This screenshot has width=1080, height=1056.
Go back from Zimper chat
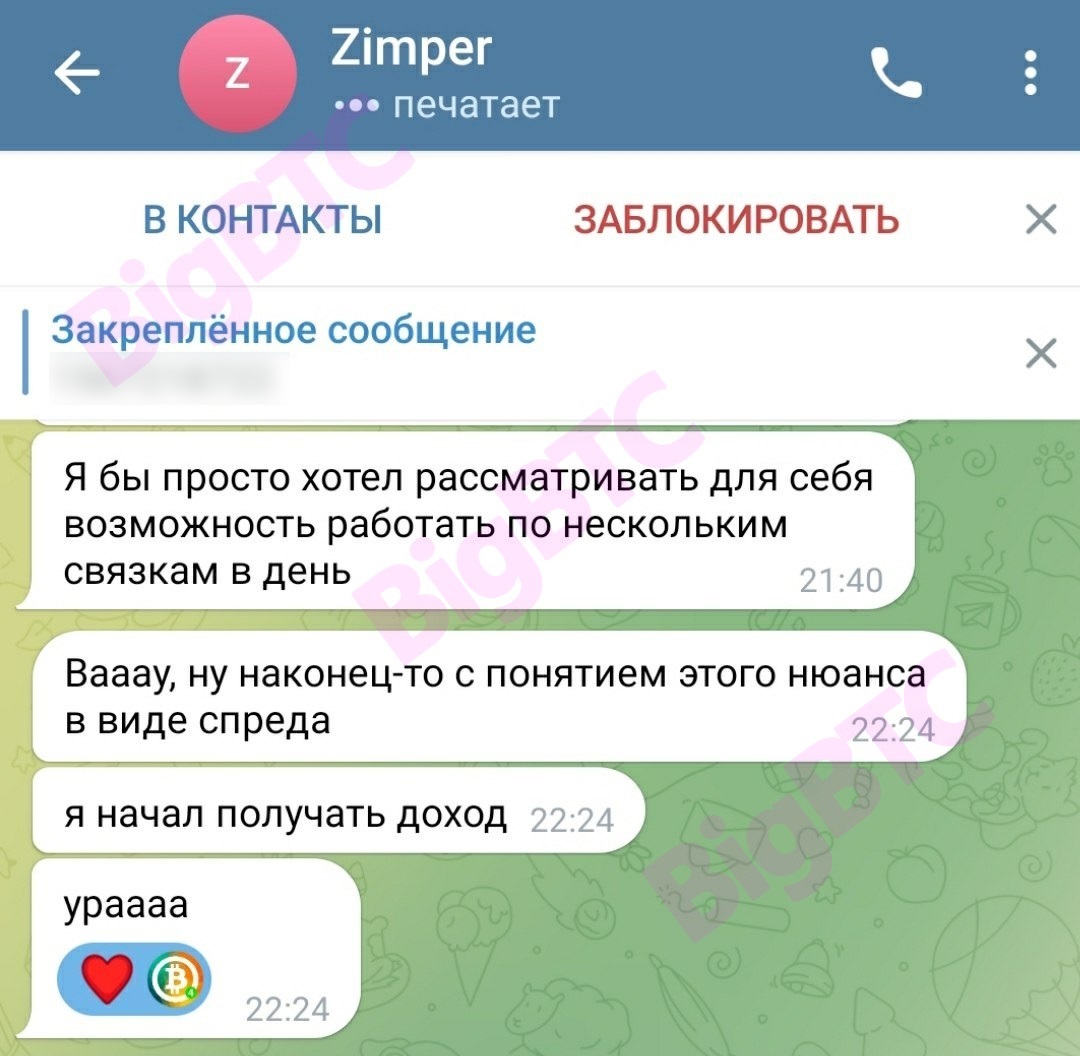[x=76, y=74]
